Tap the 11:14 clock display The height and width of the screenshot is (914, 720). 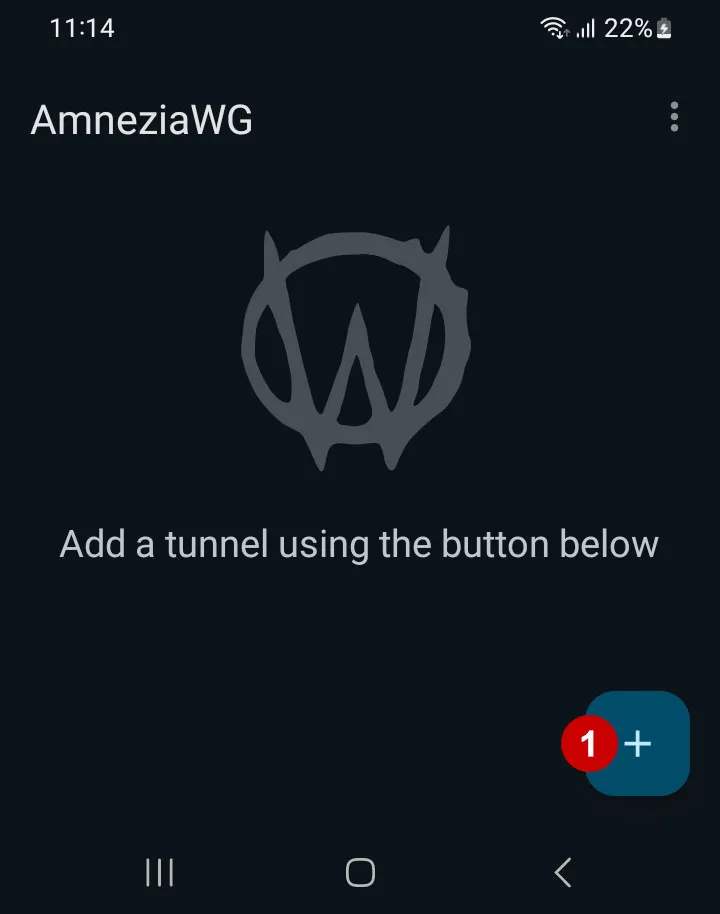coord(85,28)
